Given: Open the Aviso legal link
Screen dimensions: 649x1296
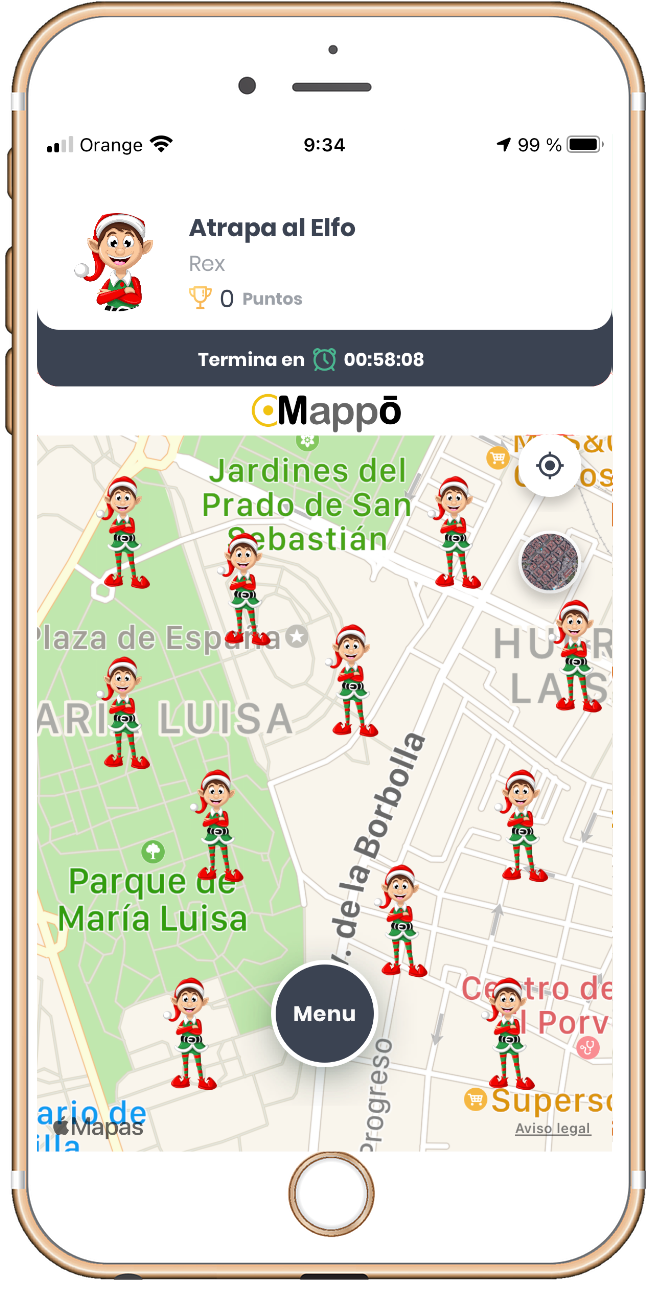Looking at the screenshot, I should [553, 1128].
